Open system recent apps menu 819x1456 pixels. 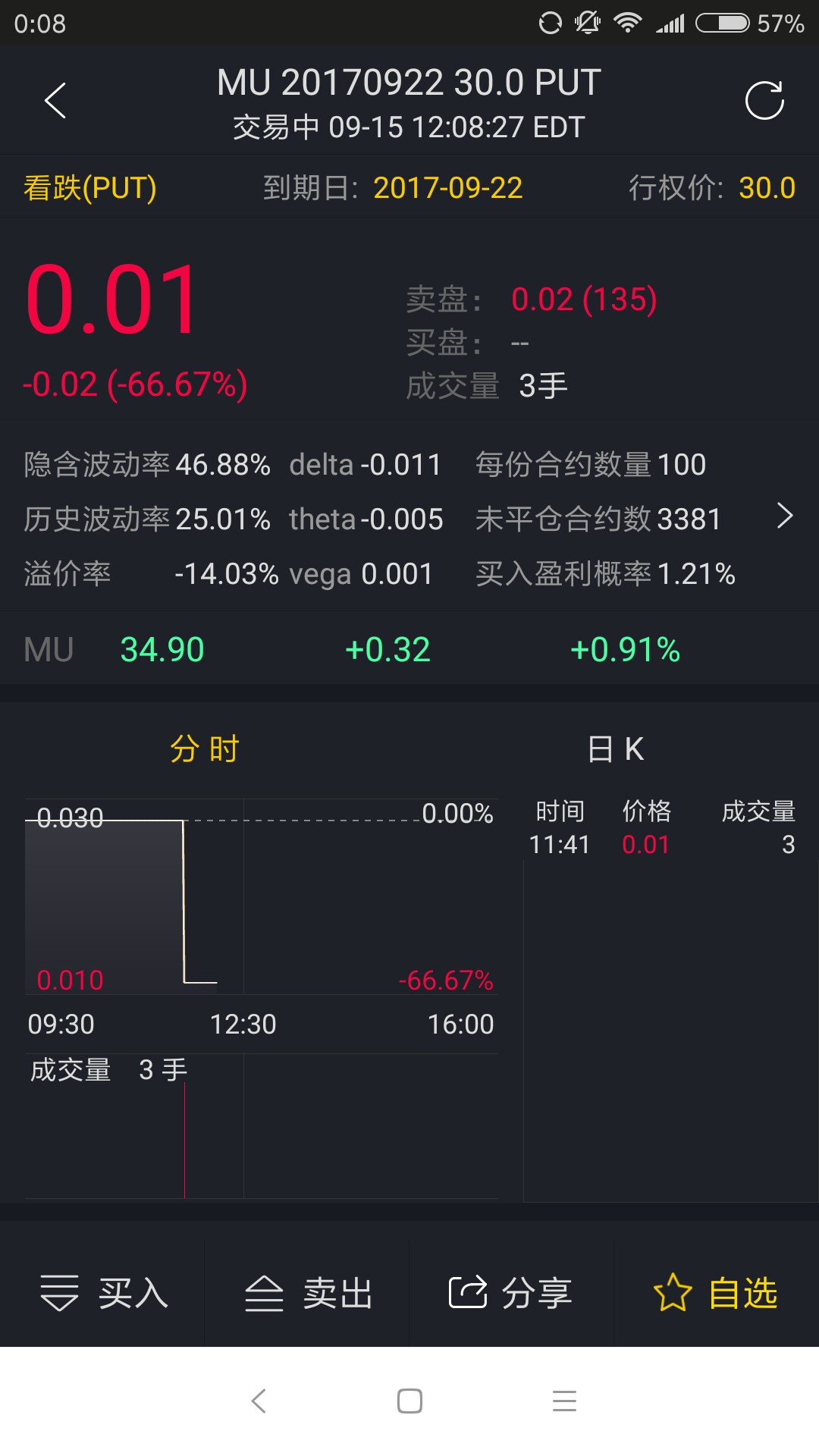pos(564,1401)
